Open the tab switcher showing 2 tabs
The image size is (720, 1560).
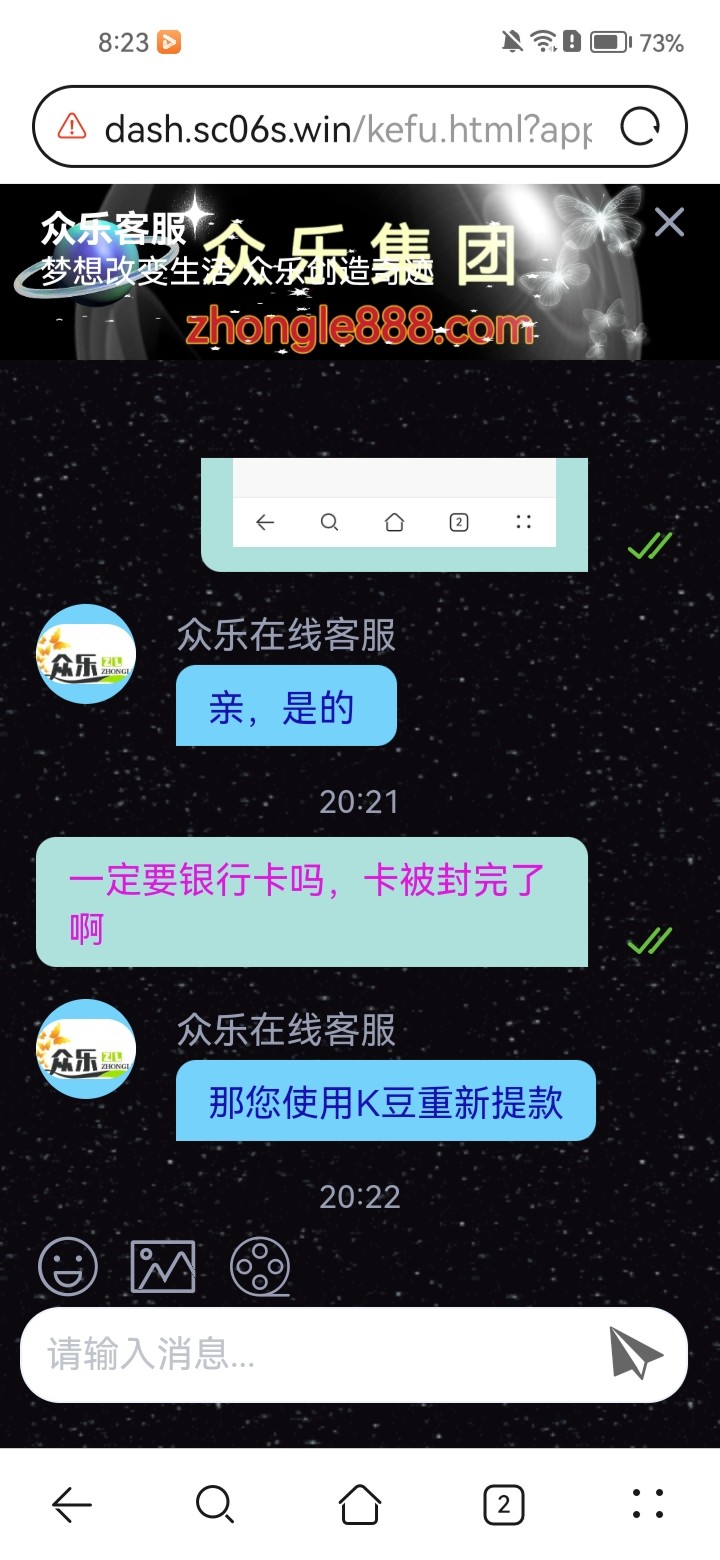coord(503,1504)
